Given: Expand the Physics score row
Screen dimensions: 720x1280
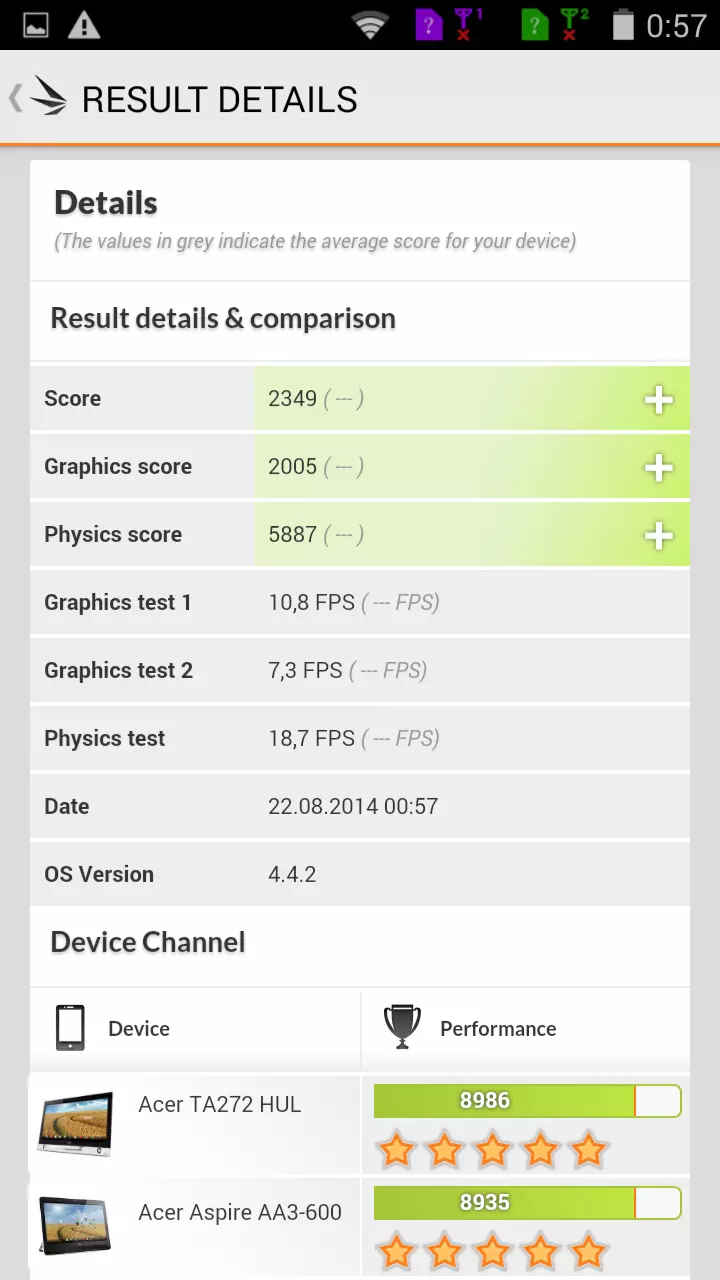Looking at the screenshot, I should pos(659,536).
